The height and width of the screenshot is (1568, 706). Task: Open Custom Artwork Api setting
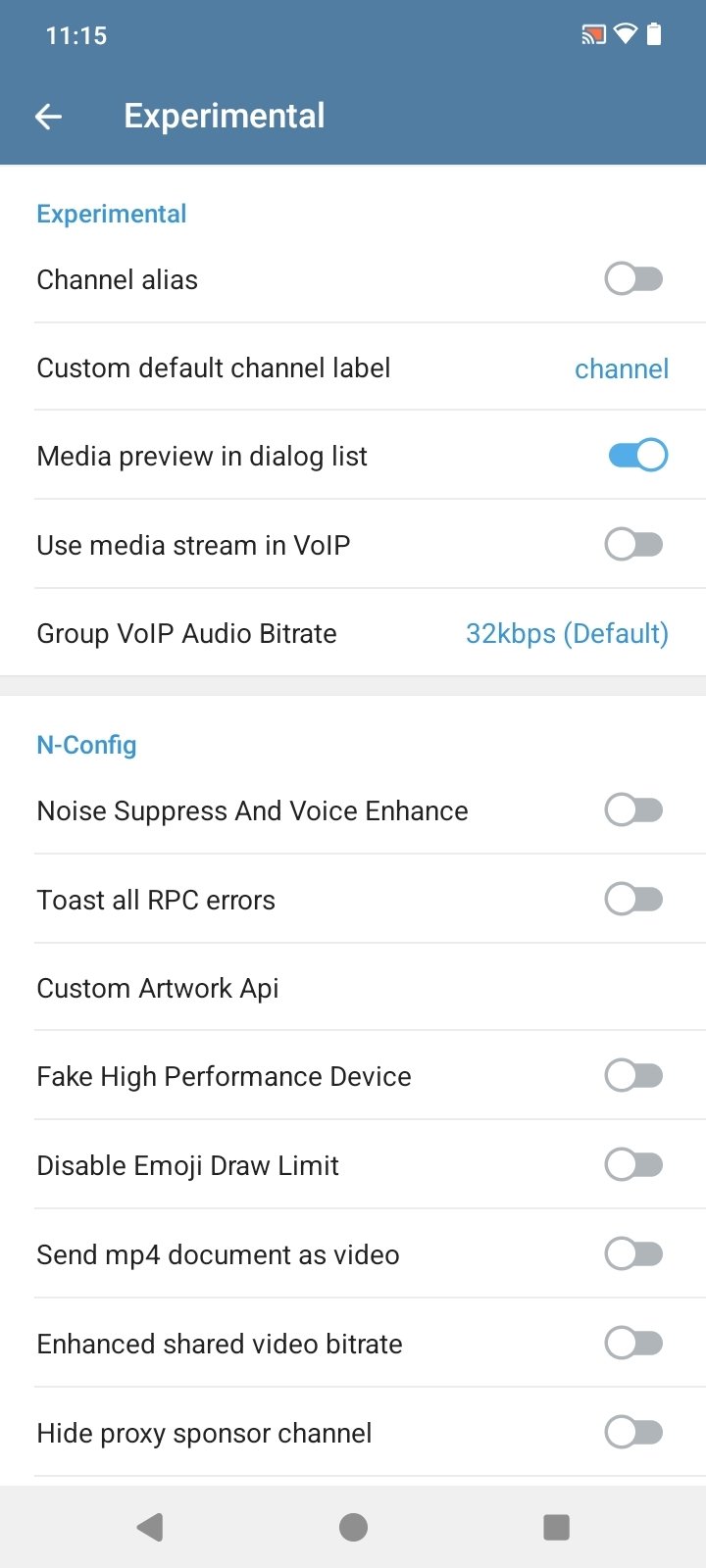(353, 988)
